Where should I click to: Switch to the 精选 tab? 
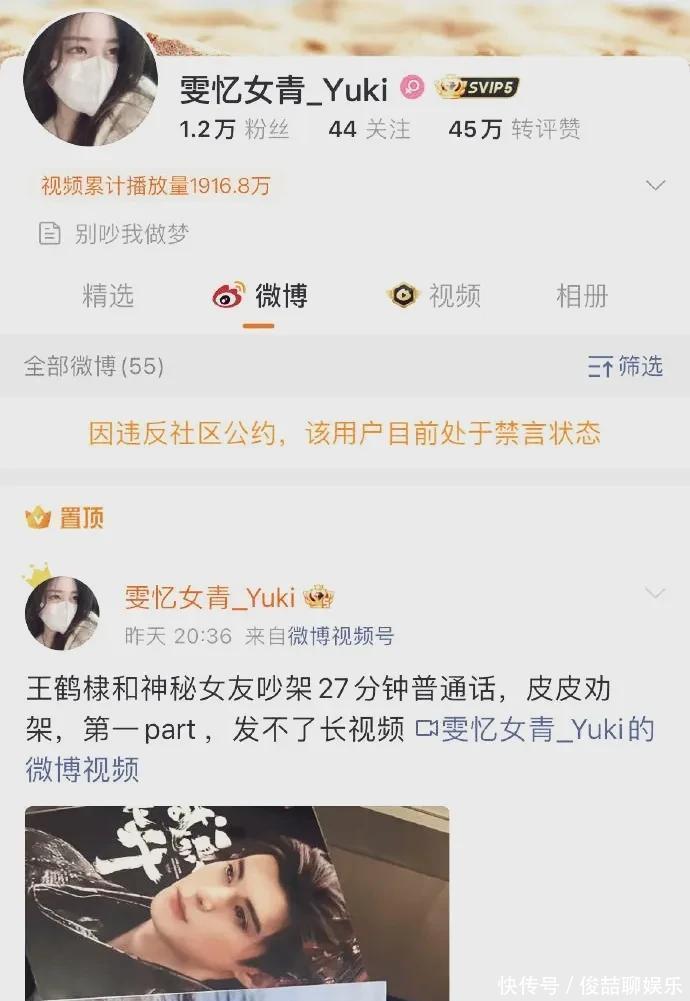tap(108, 296)
